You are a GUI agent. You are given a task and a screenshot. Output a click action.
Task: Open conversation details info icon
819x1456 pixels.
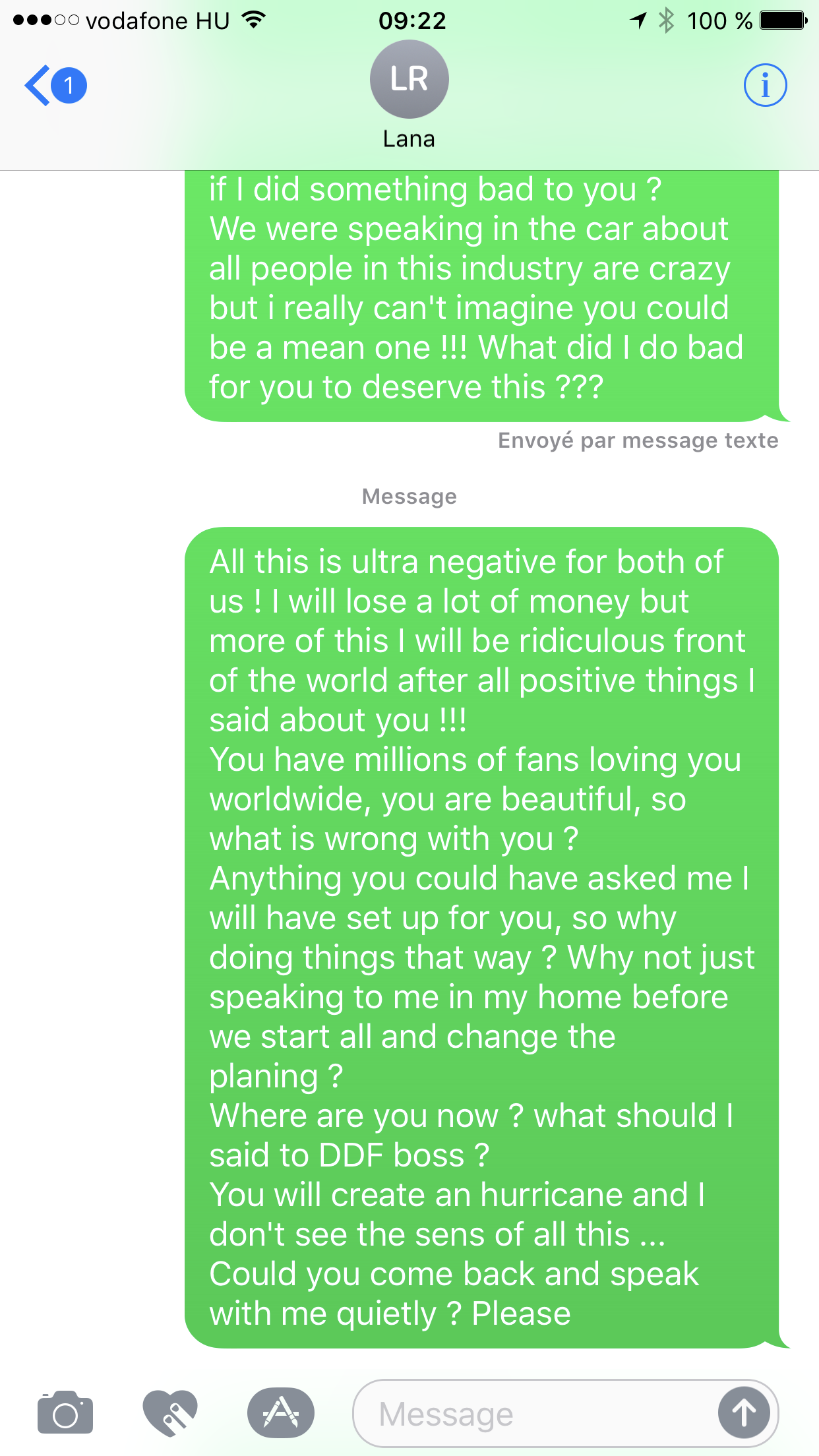tap(765, 86)
